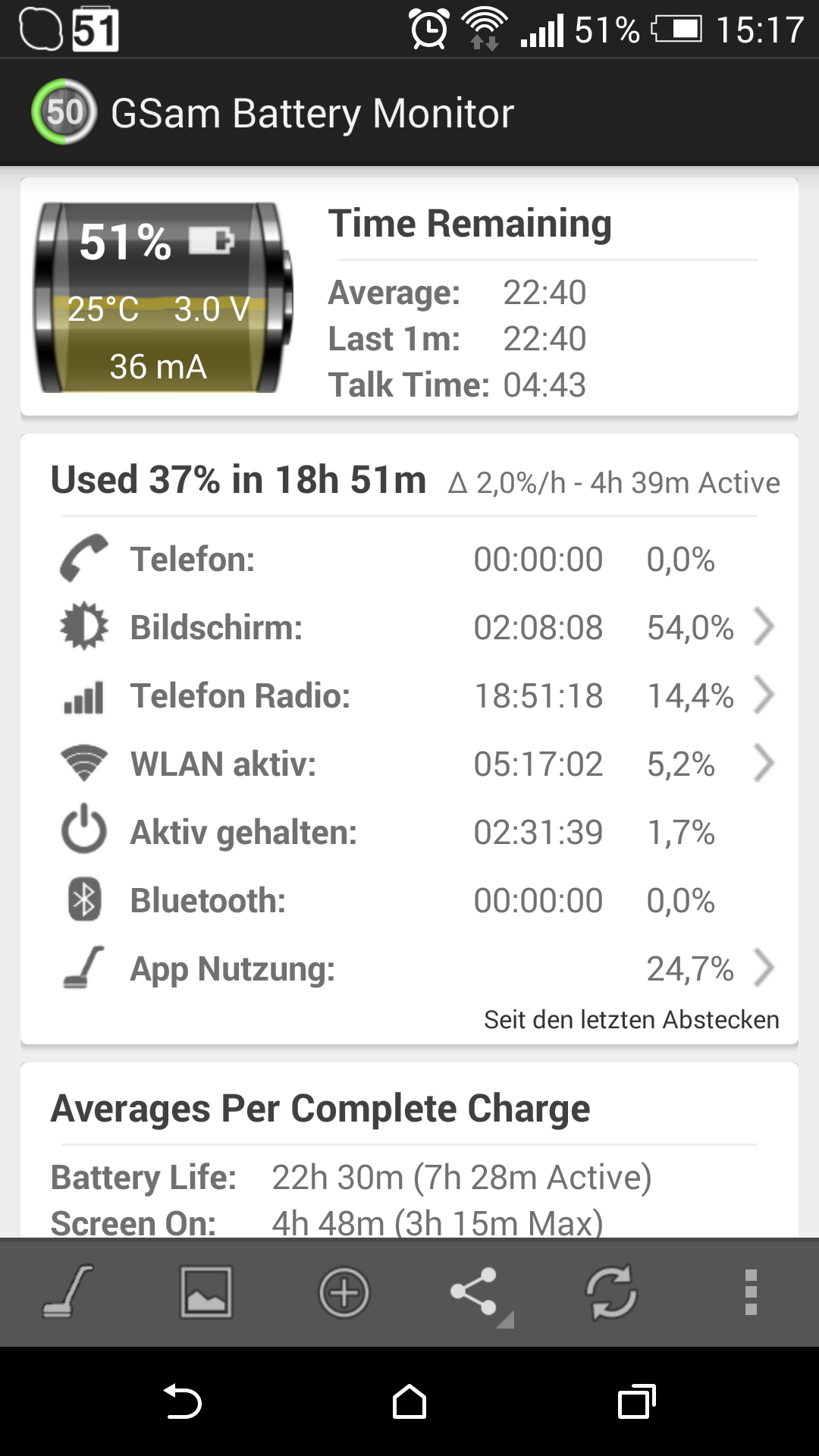Refresh the battery statistics
Viewport: 819px width, 1456px height.
[611, 1291]
